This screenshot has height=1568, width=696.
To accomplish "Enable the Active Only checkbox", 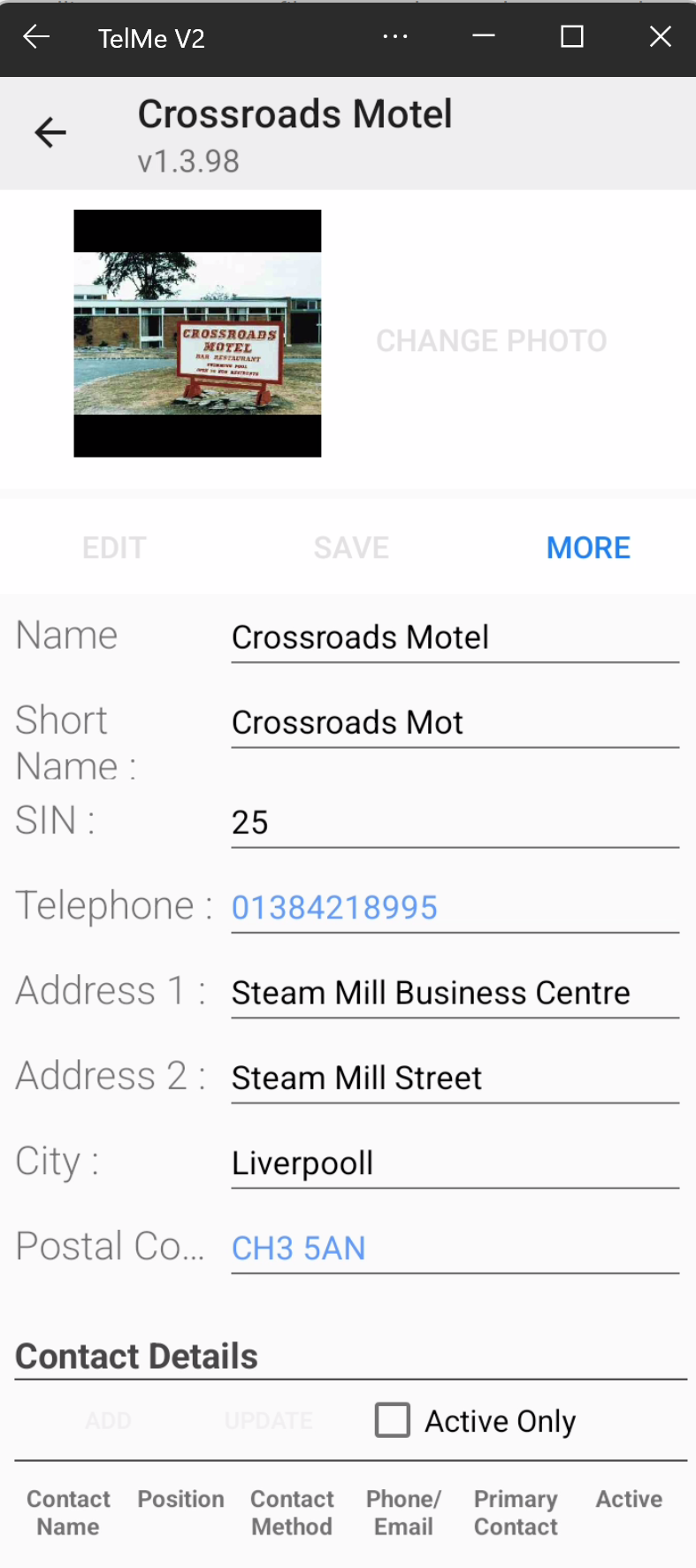I will pos(392,1420).
